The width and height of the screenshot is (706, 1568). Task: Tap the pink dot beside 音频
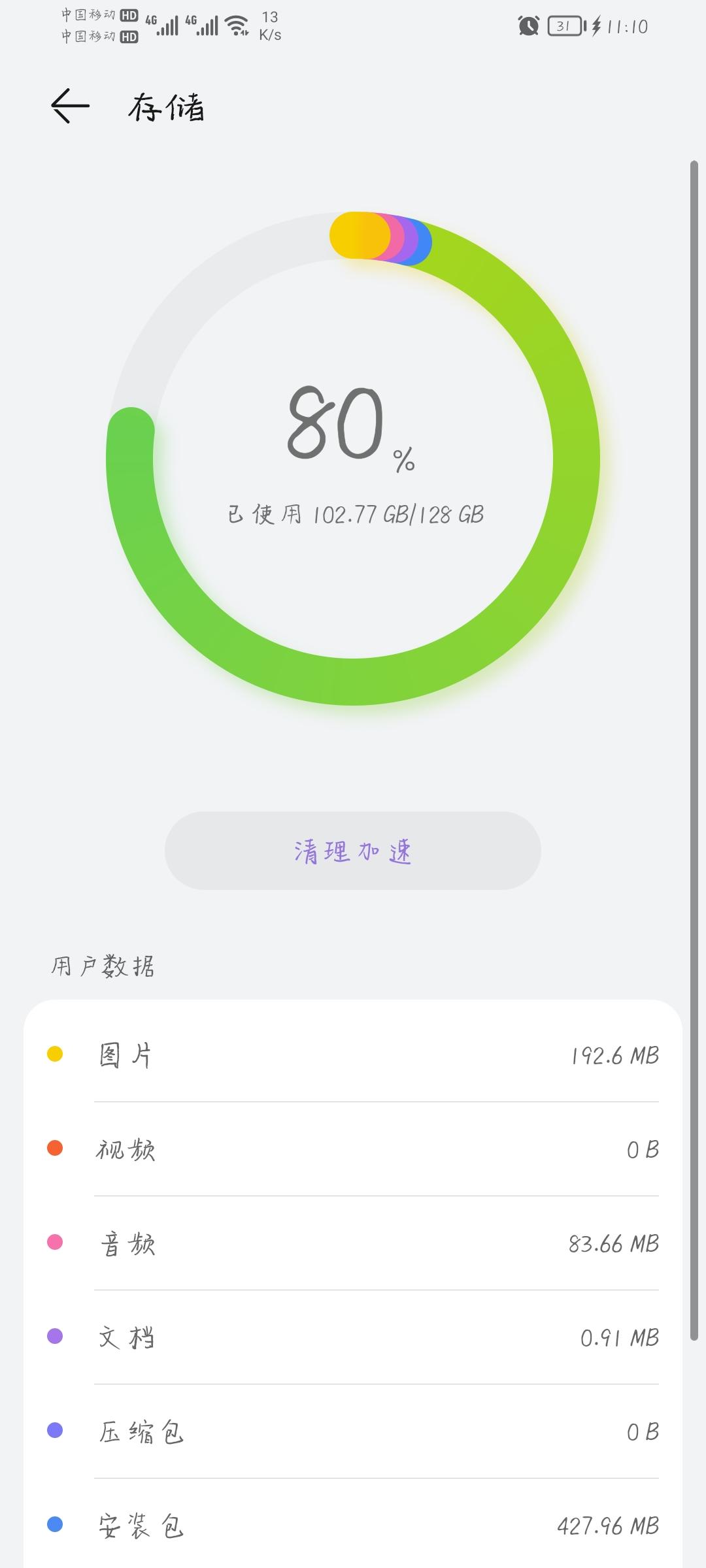pyautogui.click(x=56, y=1243)
